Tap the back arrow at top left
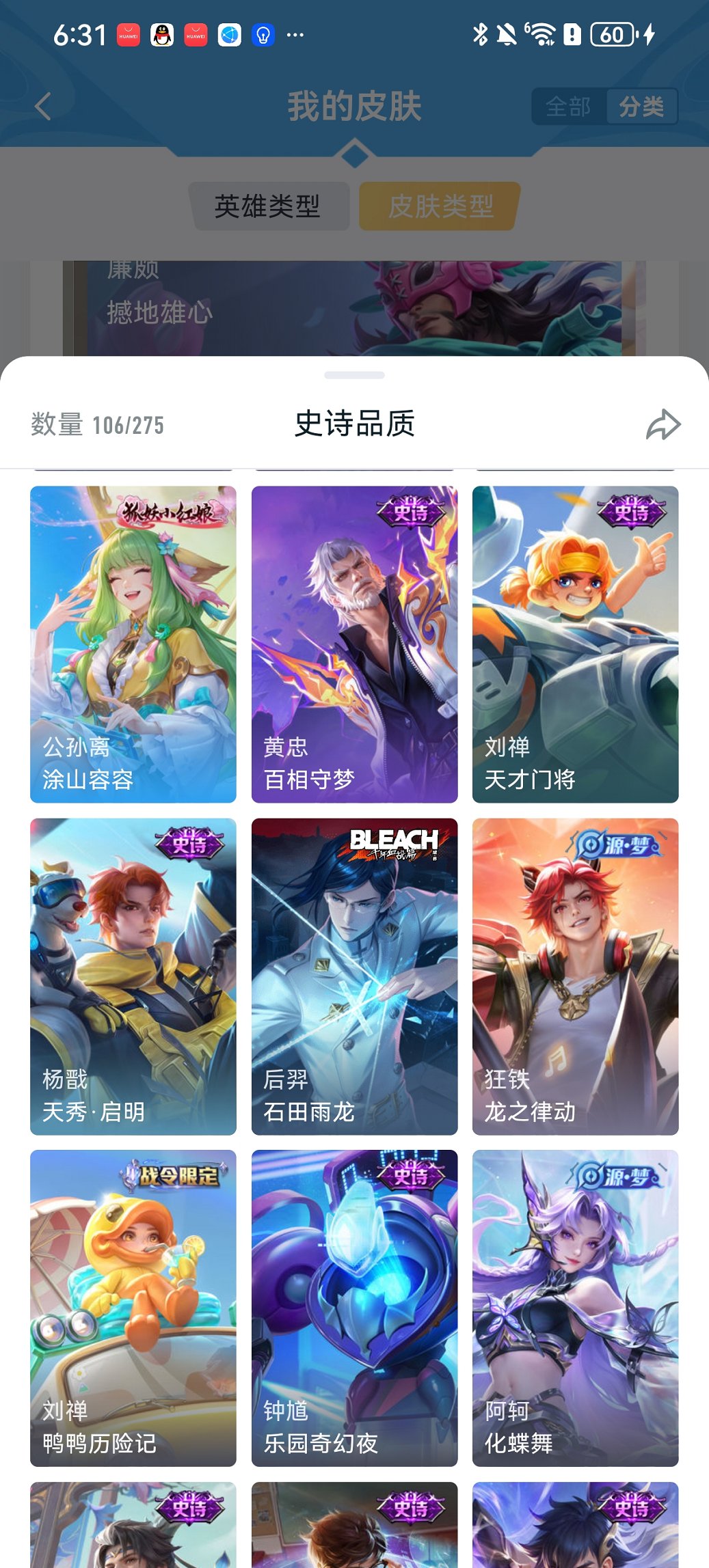The height and width of the screenshot is (1568, 709). [x=42, y=106]
